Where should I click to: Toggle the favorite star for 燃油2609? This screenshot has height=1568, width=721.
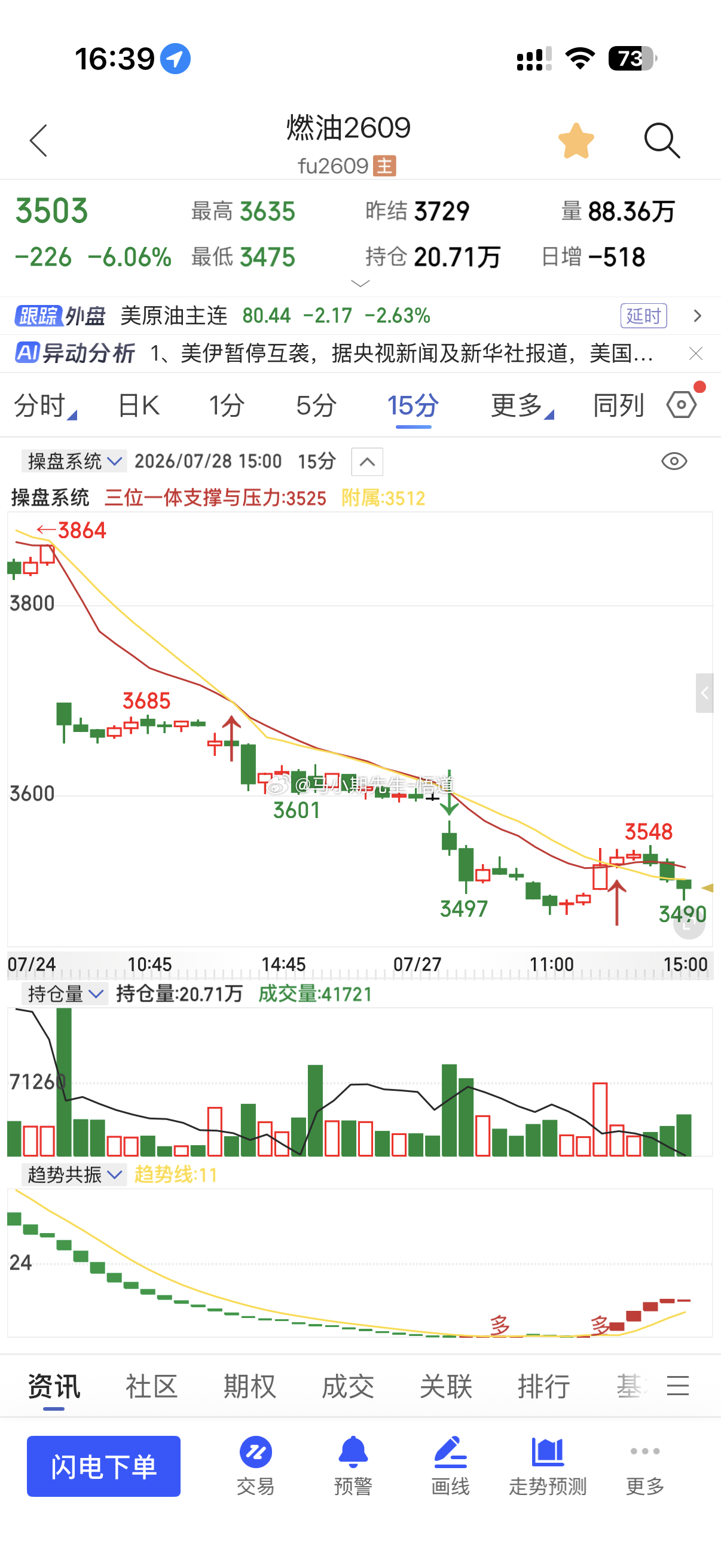pyautogui.click(x=576, y=141)
